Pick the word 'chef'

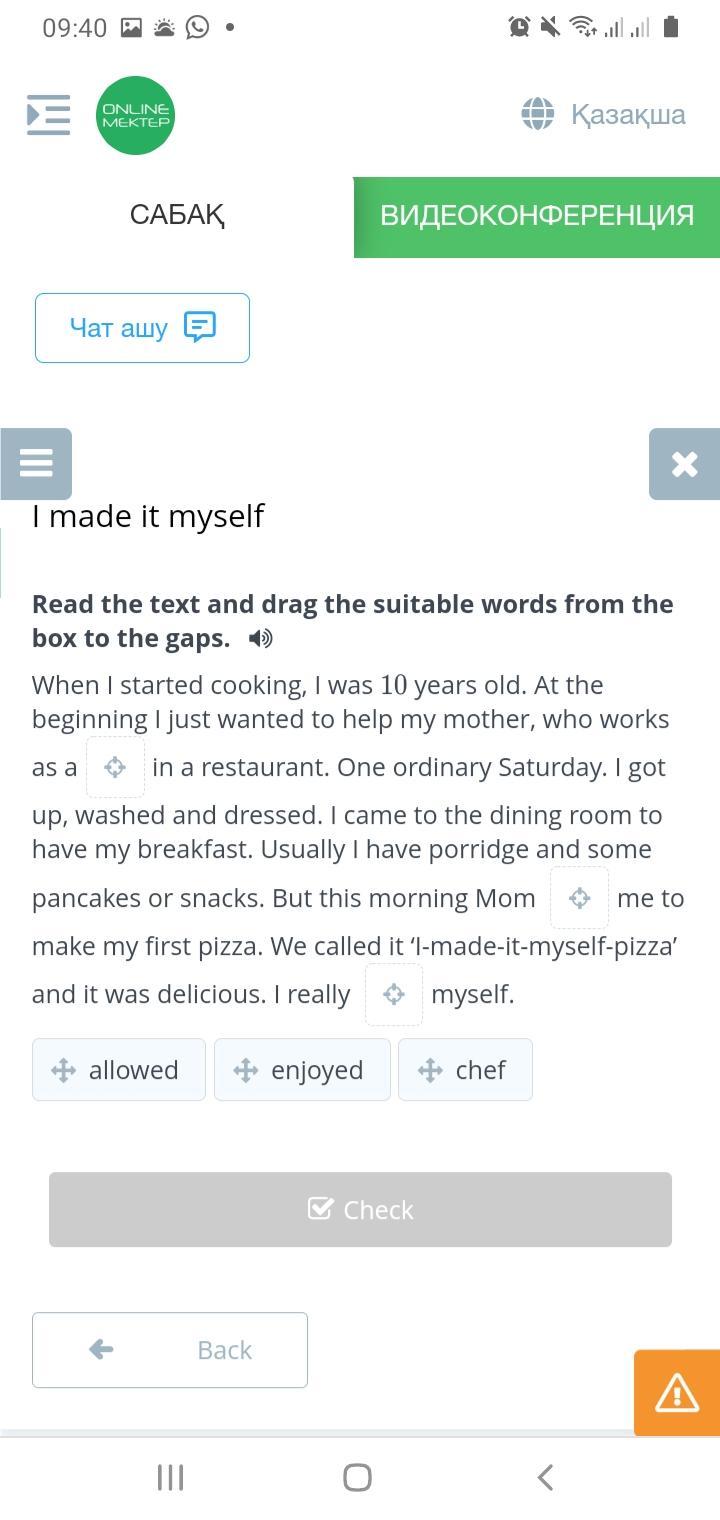click(x=465, y=1070)
